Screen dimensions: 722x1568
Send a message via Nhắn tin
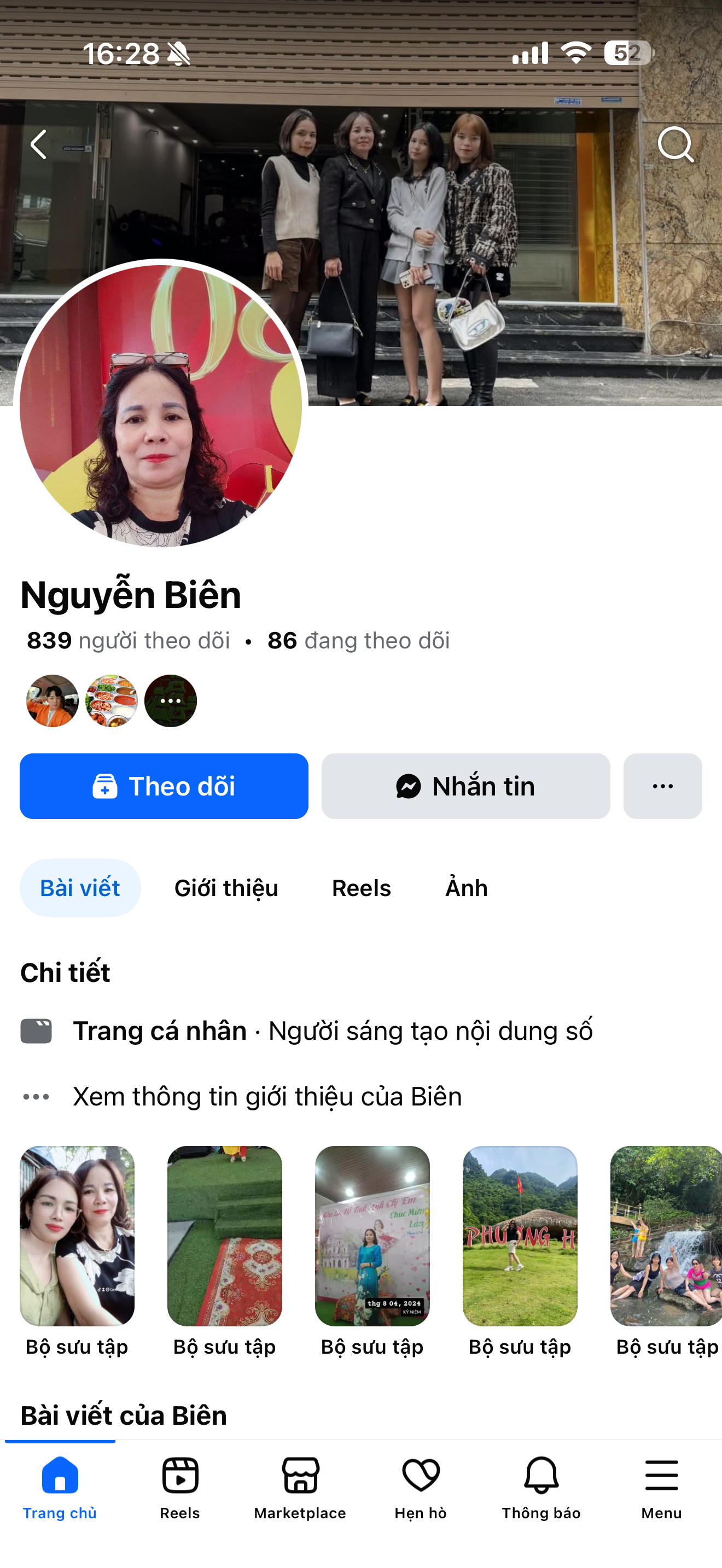[465, 786]
